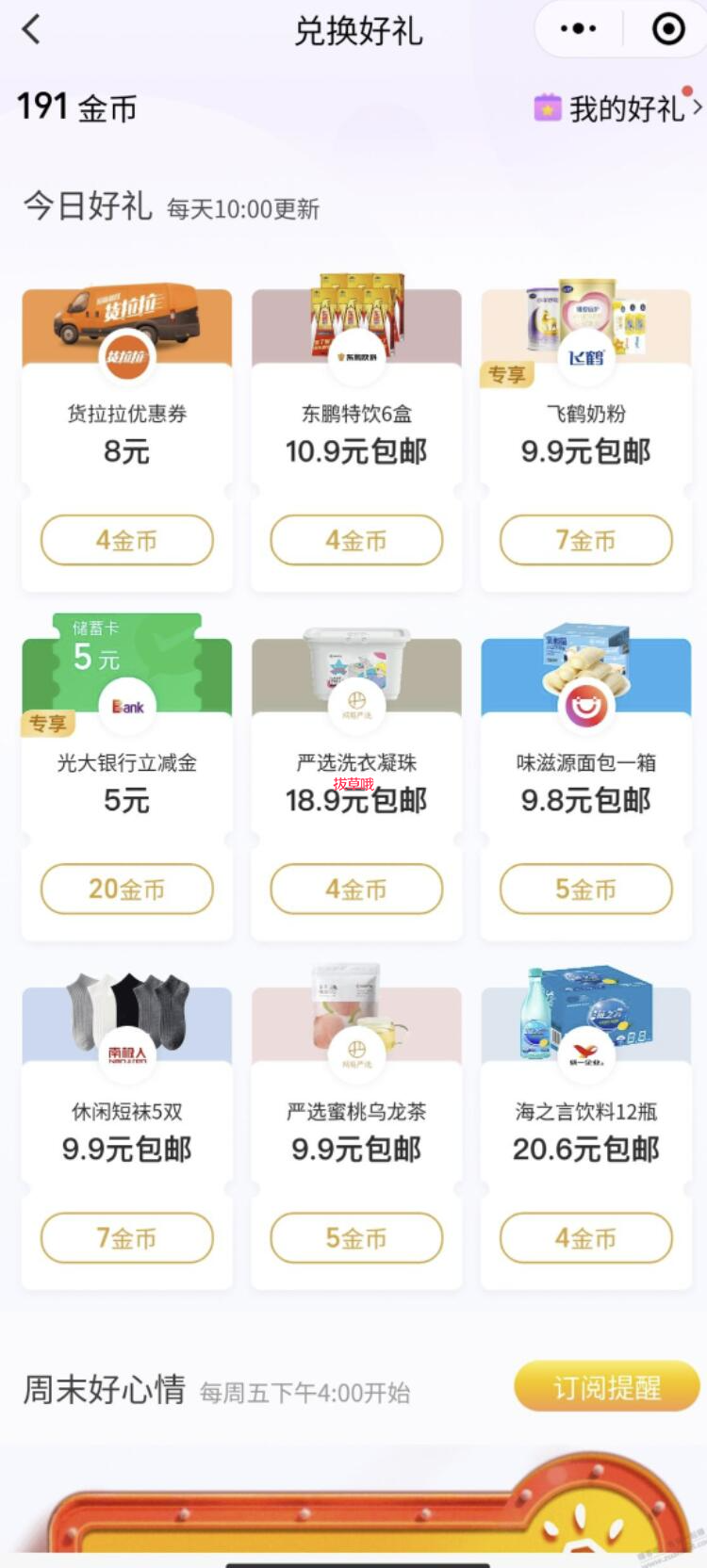View the 休闲短袜5双 product card
The height and width of the screenshot is (1568, 707).
(126, 1126)
